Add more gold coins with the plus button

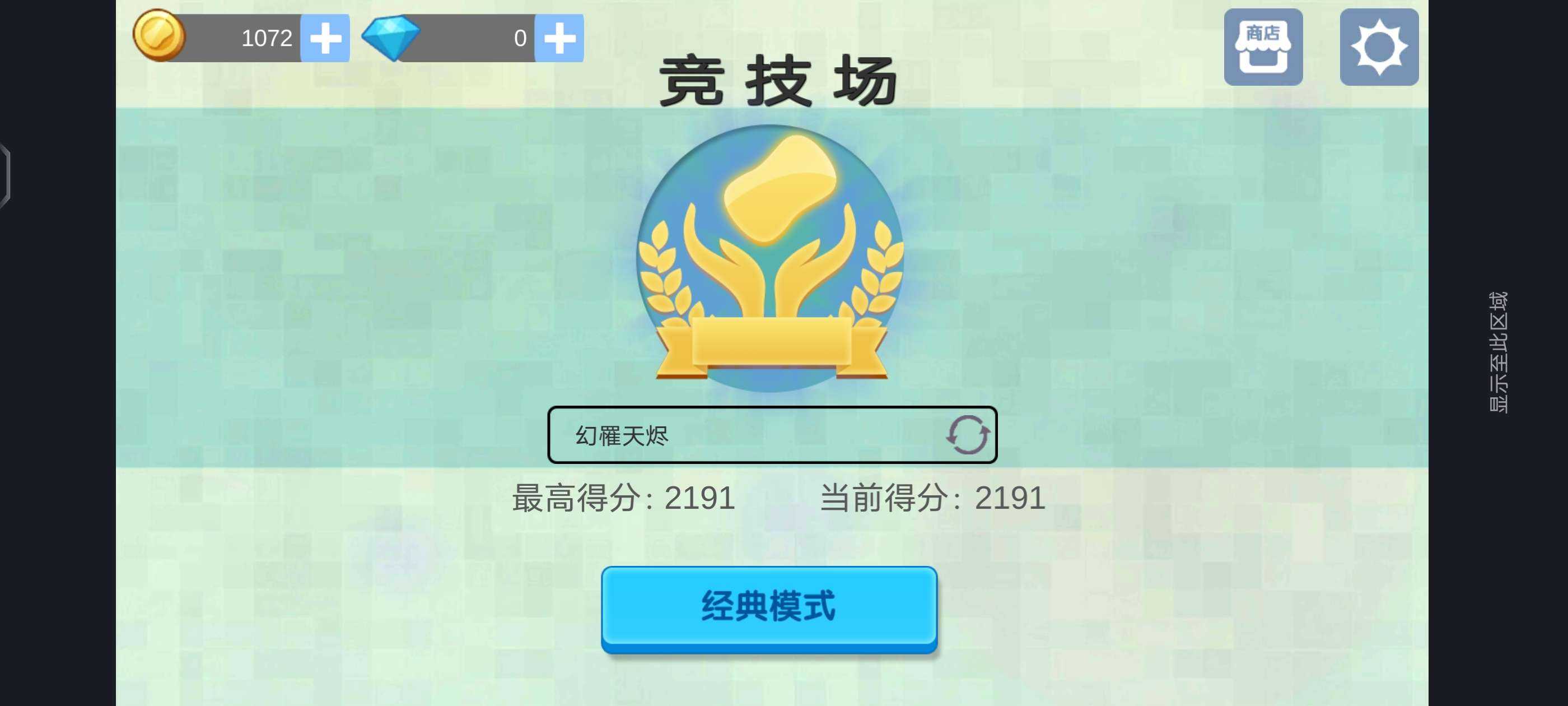coord(325,38)
